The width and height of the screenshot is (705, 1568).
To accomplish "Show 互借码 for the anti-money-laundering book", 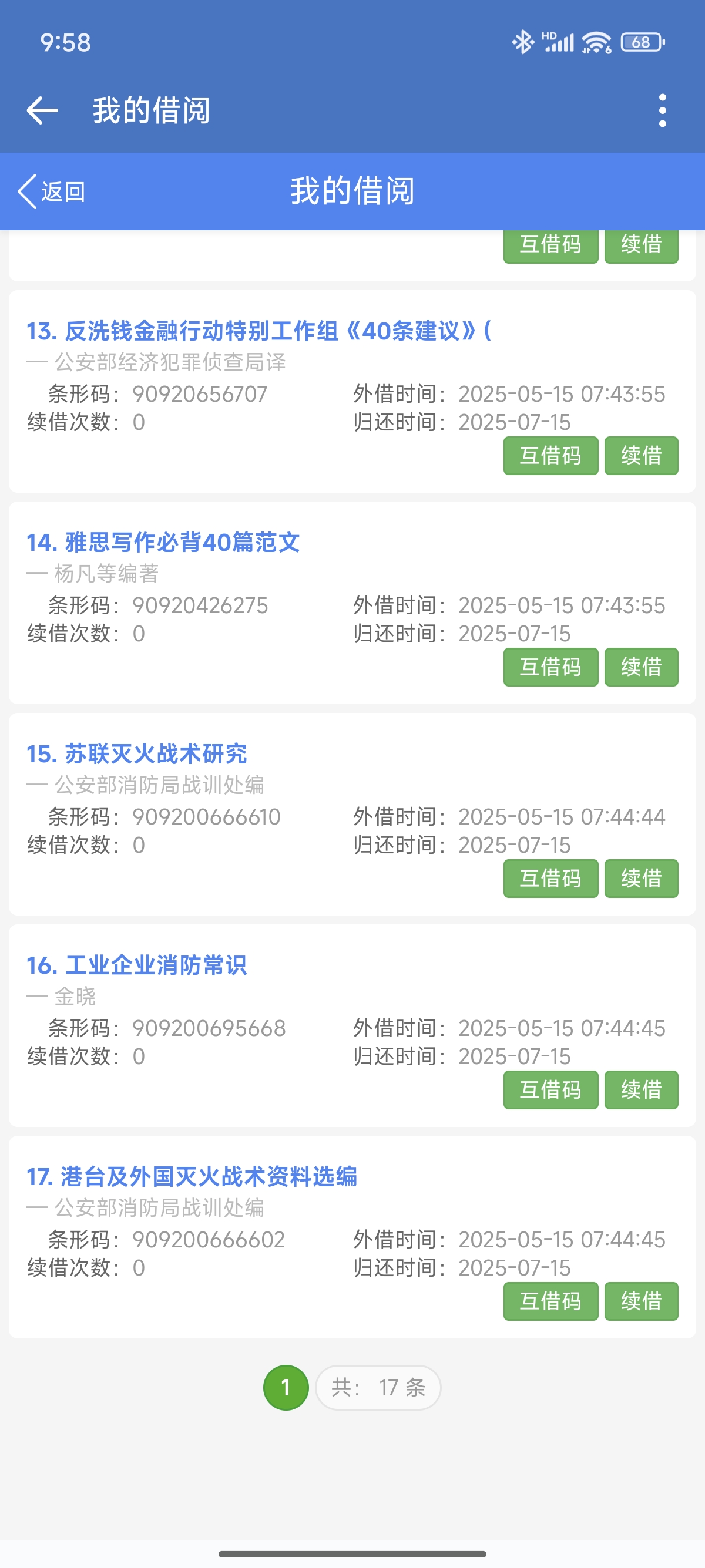I will 550,455.
